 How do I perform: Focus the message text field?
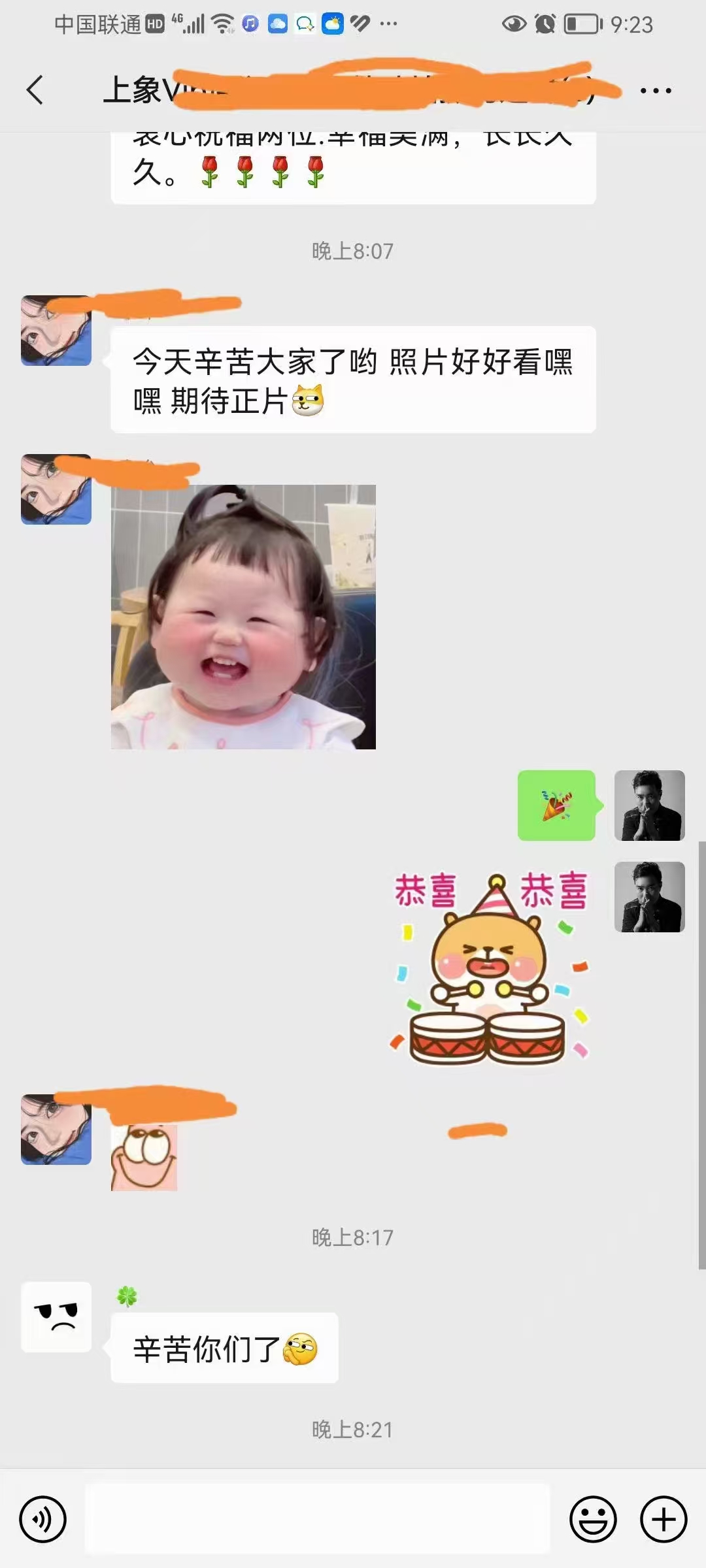coord(318,1519)
